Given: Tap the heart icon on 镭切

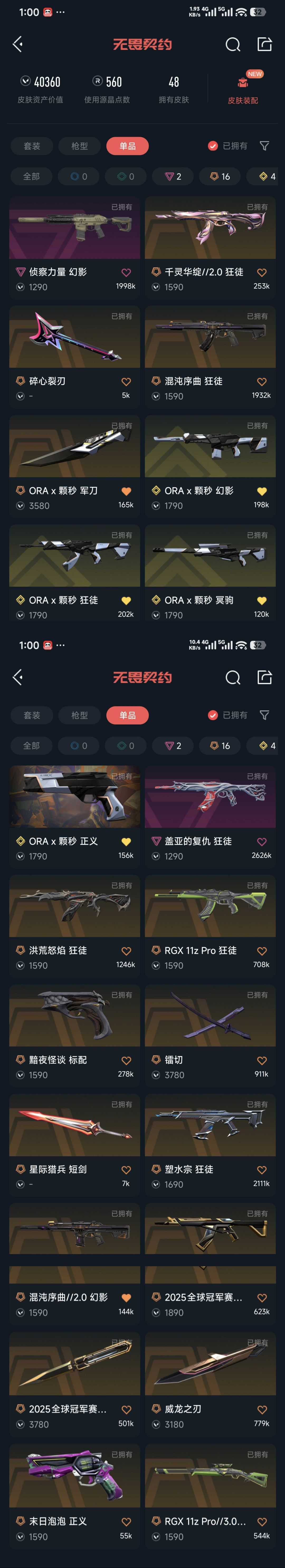Looking at the screenshot, I should (x=262, y=1060).
